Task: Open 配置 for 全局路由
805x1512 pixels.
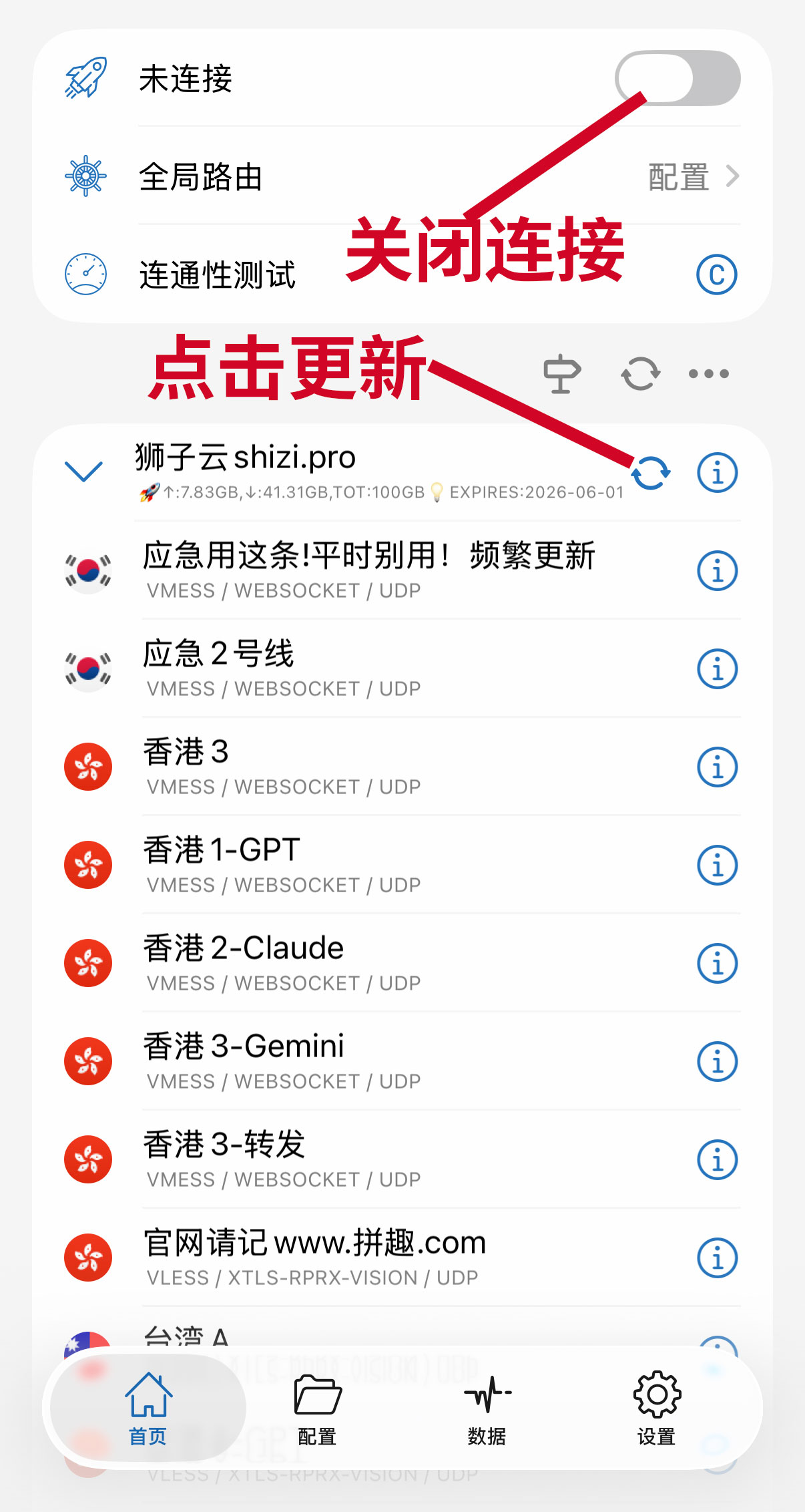Action: [x=681, y=176]
